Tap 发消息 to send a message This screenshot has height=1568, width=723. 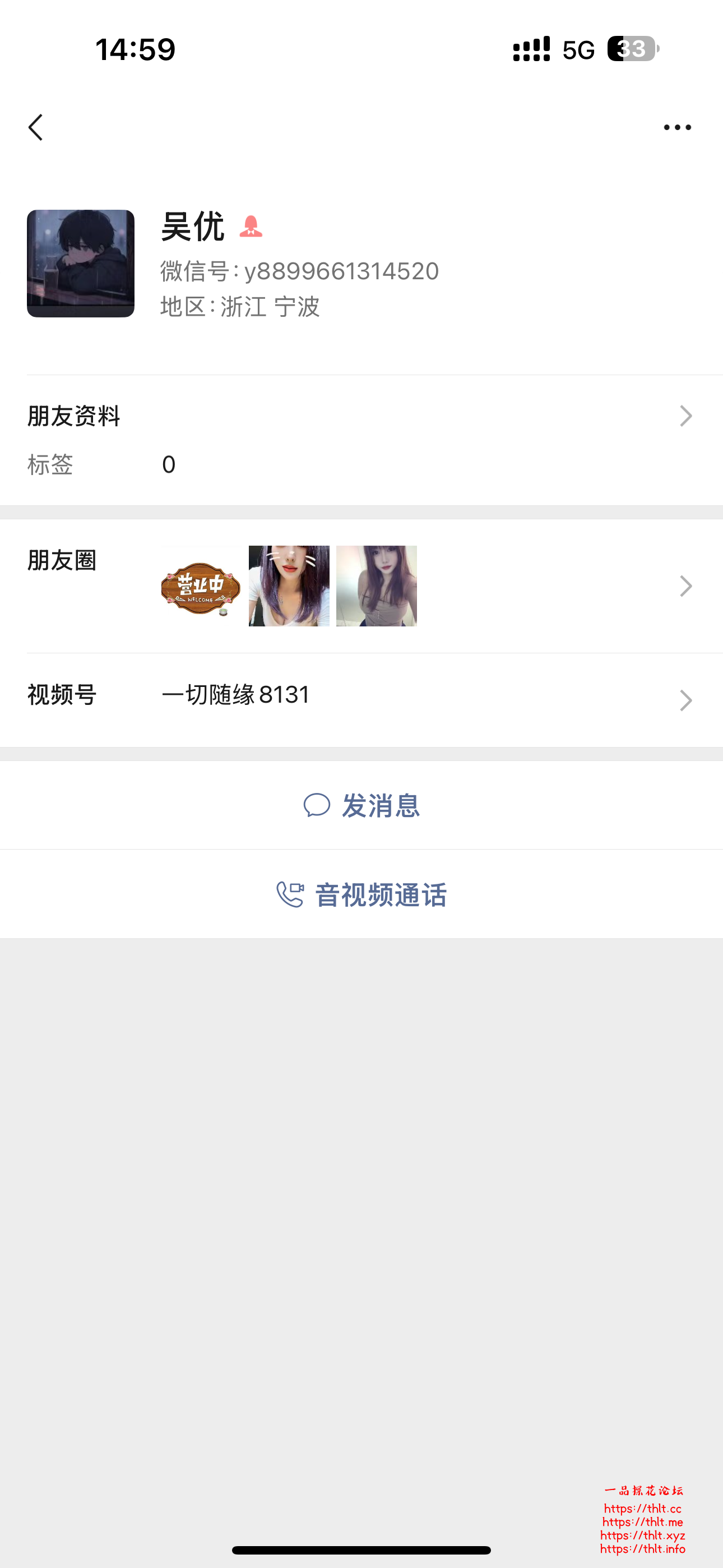pos(361,805)
